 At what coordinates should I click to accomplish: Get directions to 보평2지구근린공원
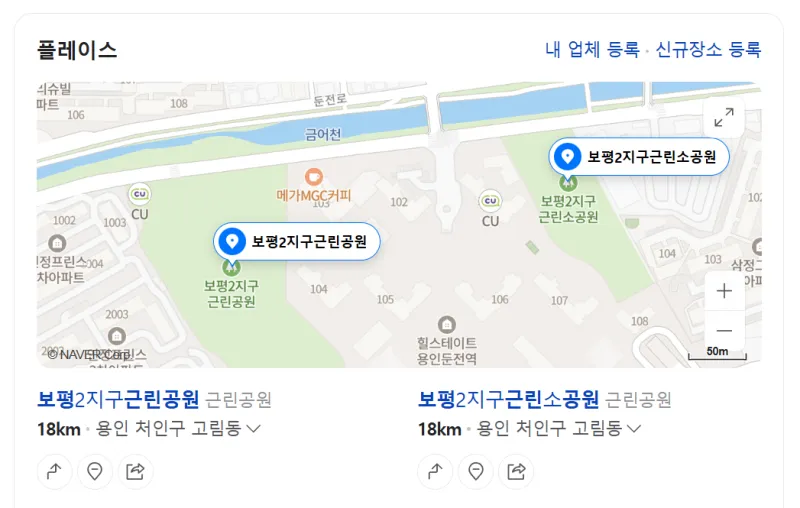pos(55,471)
